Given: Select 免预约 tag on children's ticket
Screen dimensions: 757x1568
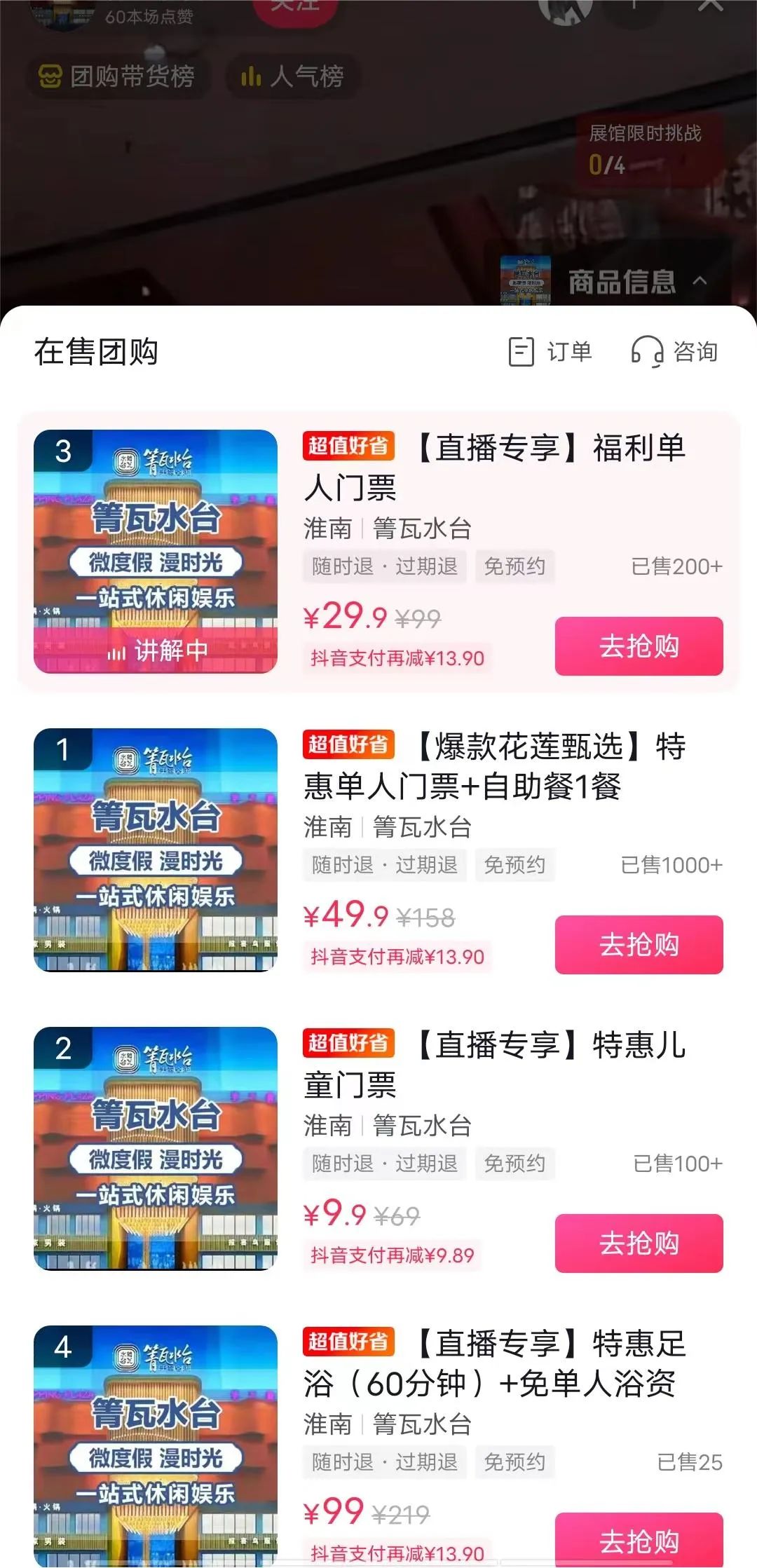Looking at the screenshot, I should click(x=515, y=1164).
